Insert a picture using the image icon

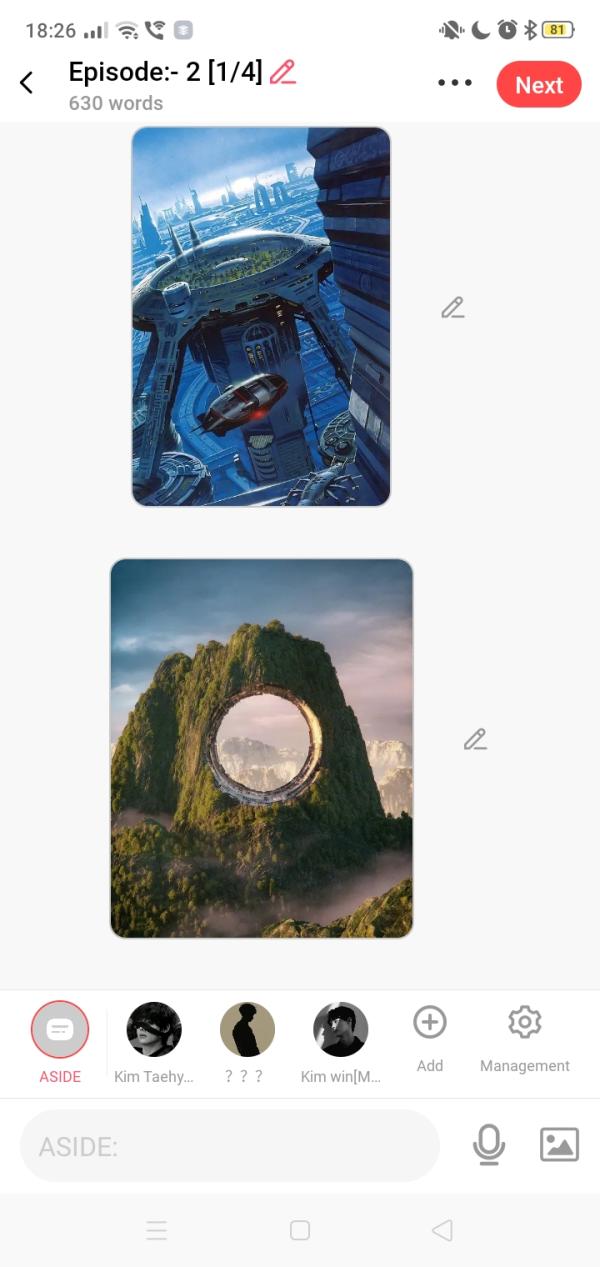pos(559,1145)
